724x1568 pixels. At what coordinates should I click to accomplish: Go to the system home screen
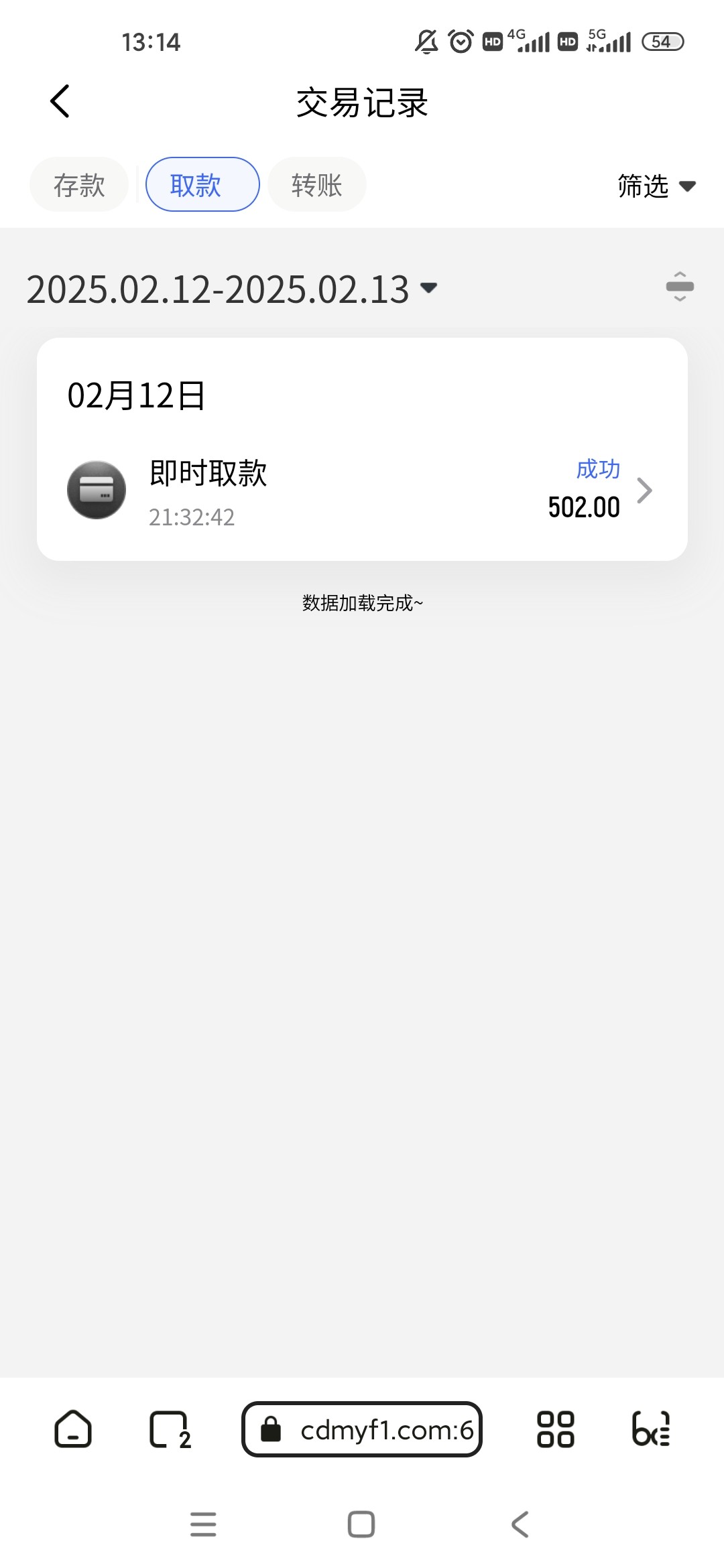coord(361,1524)
